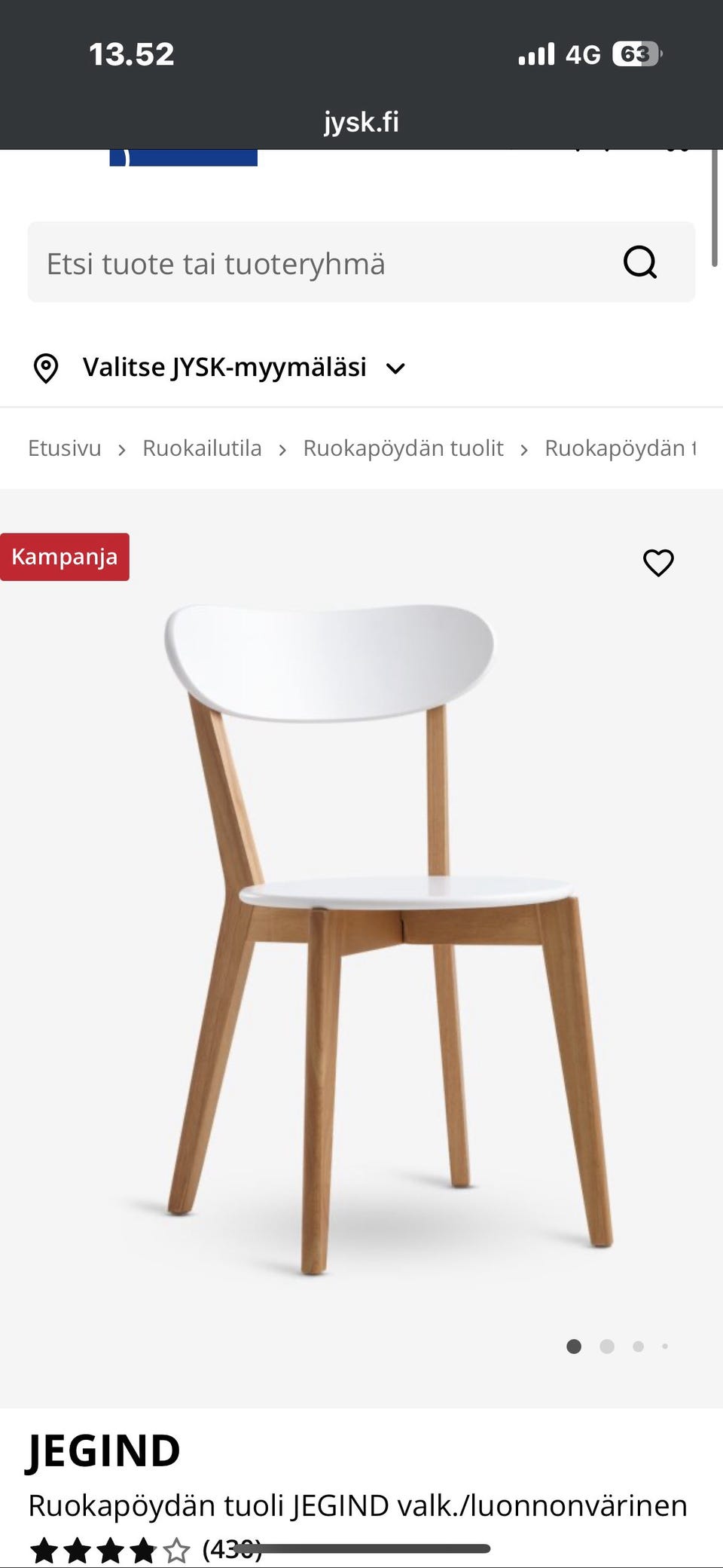Viewport: 723px width, 1568px height.
Task: Open the Etusivu breadcrumb
Action: pos(64,448)
